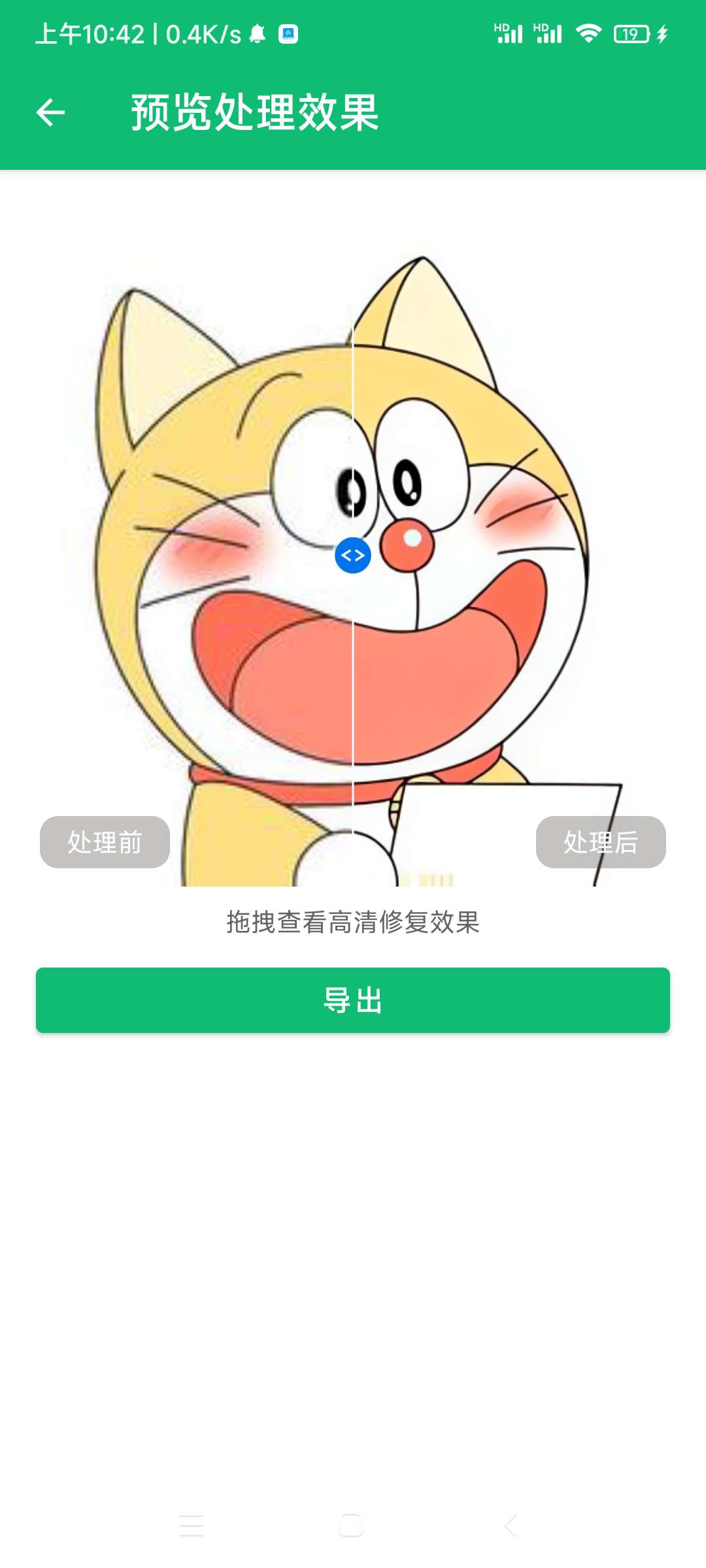The image size is (706, 1568).
Task: Open recent apps from the navigation bar
Action: [x=191, y=1526]
